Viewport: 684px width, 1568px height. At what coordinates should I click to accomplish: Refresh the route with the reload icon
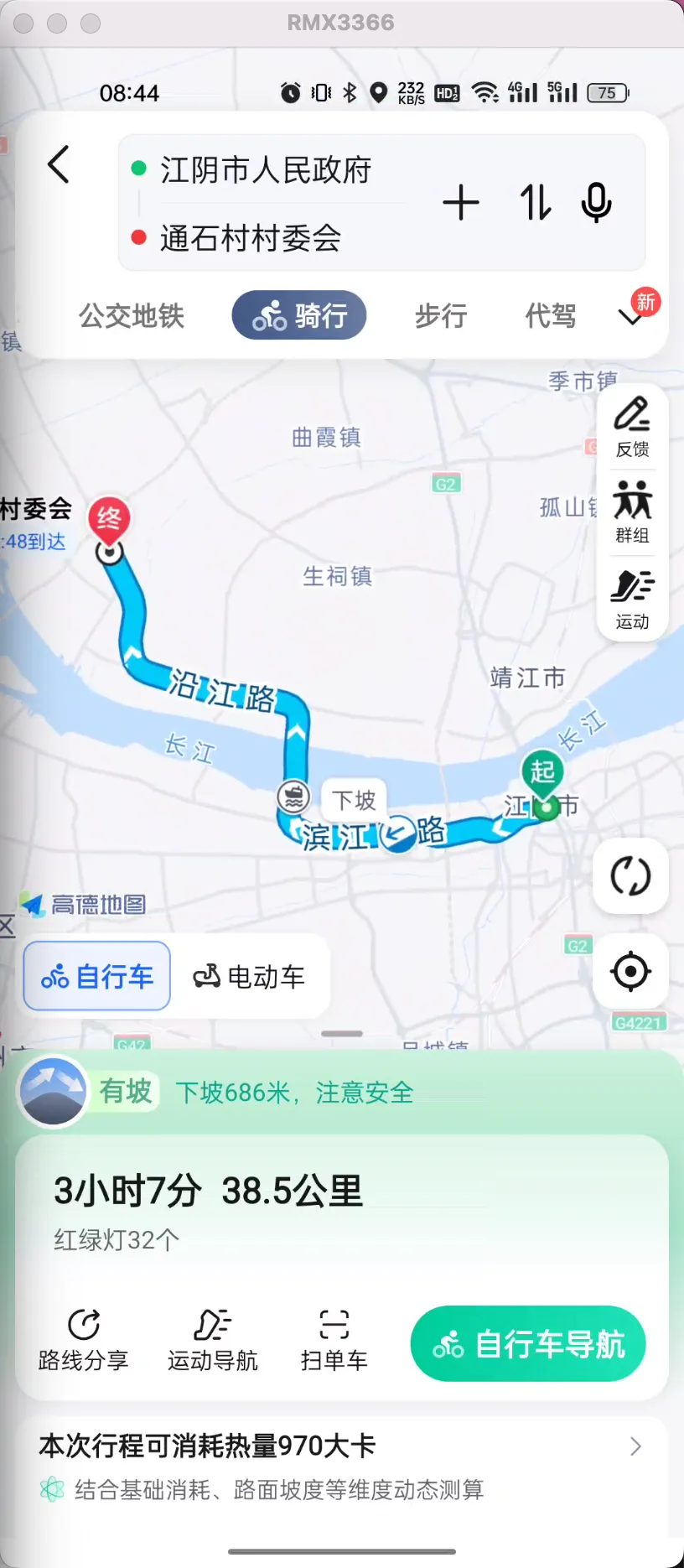[x=630, y=875]
